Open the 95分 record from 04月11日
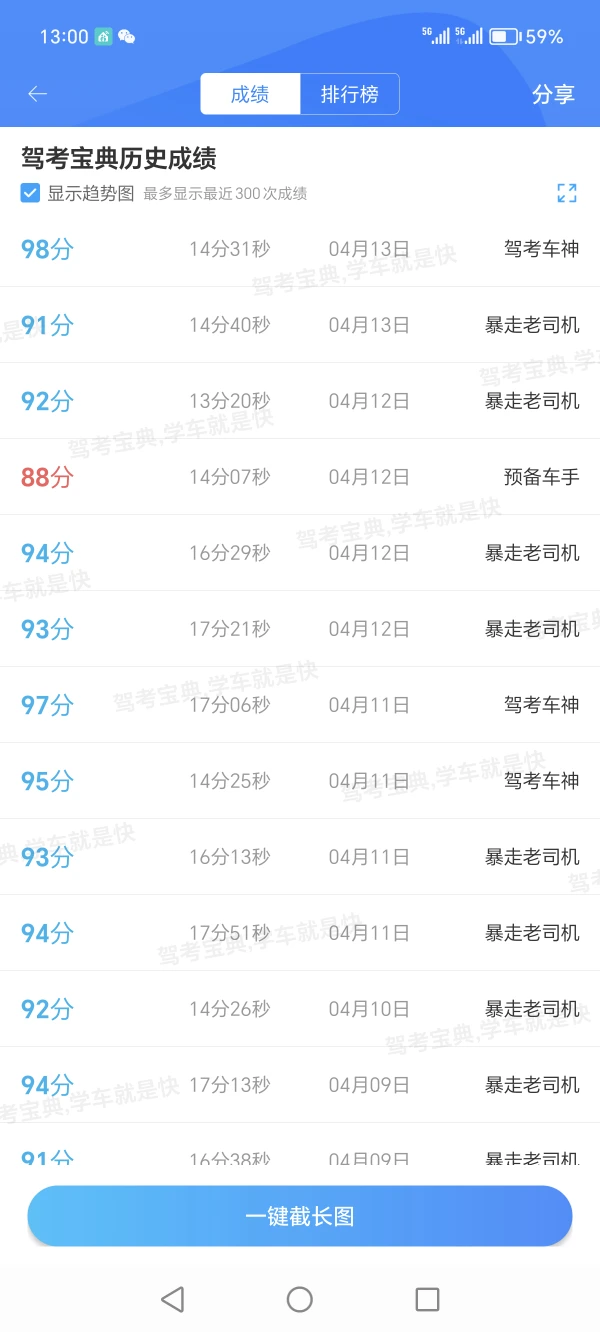This screenshot has width=600, height=1332. (300, 781)
